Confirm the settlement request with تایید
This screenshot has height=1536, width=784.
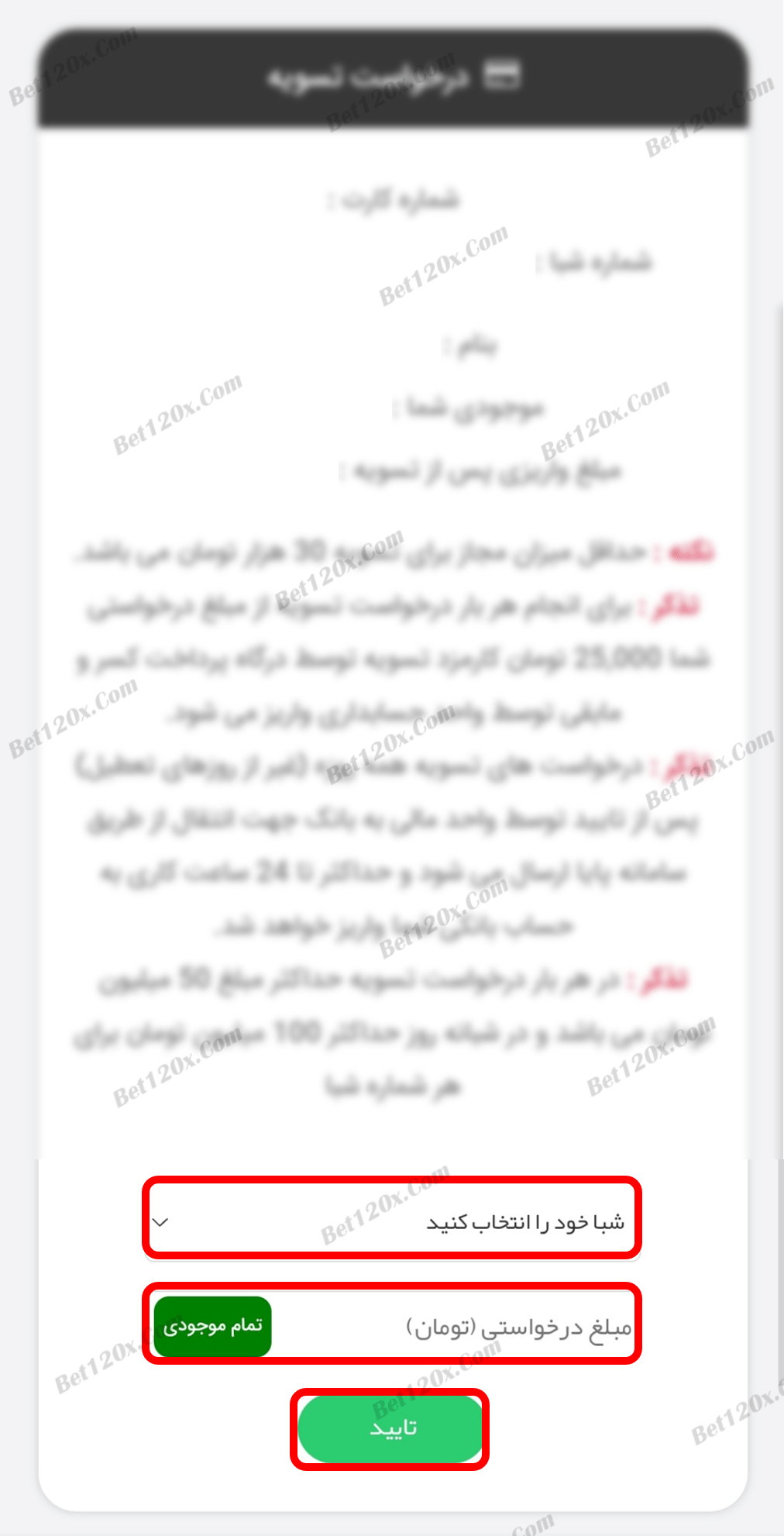coord(391,1428)
